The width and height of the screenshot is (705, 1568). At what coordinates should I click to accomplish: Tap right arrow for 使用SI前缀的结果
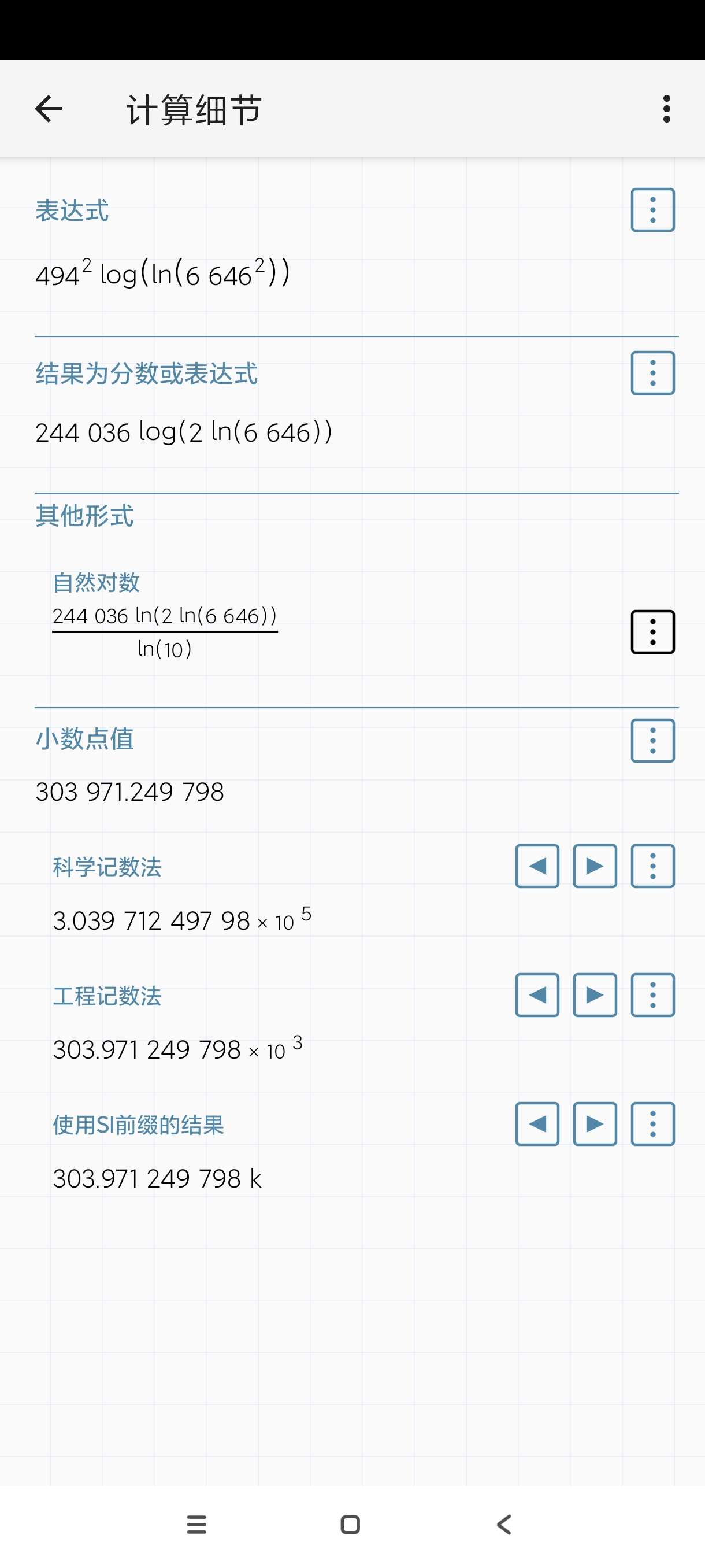594,1125
